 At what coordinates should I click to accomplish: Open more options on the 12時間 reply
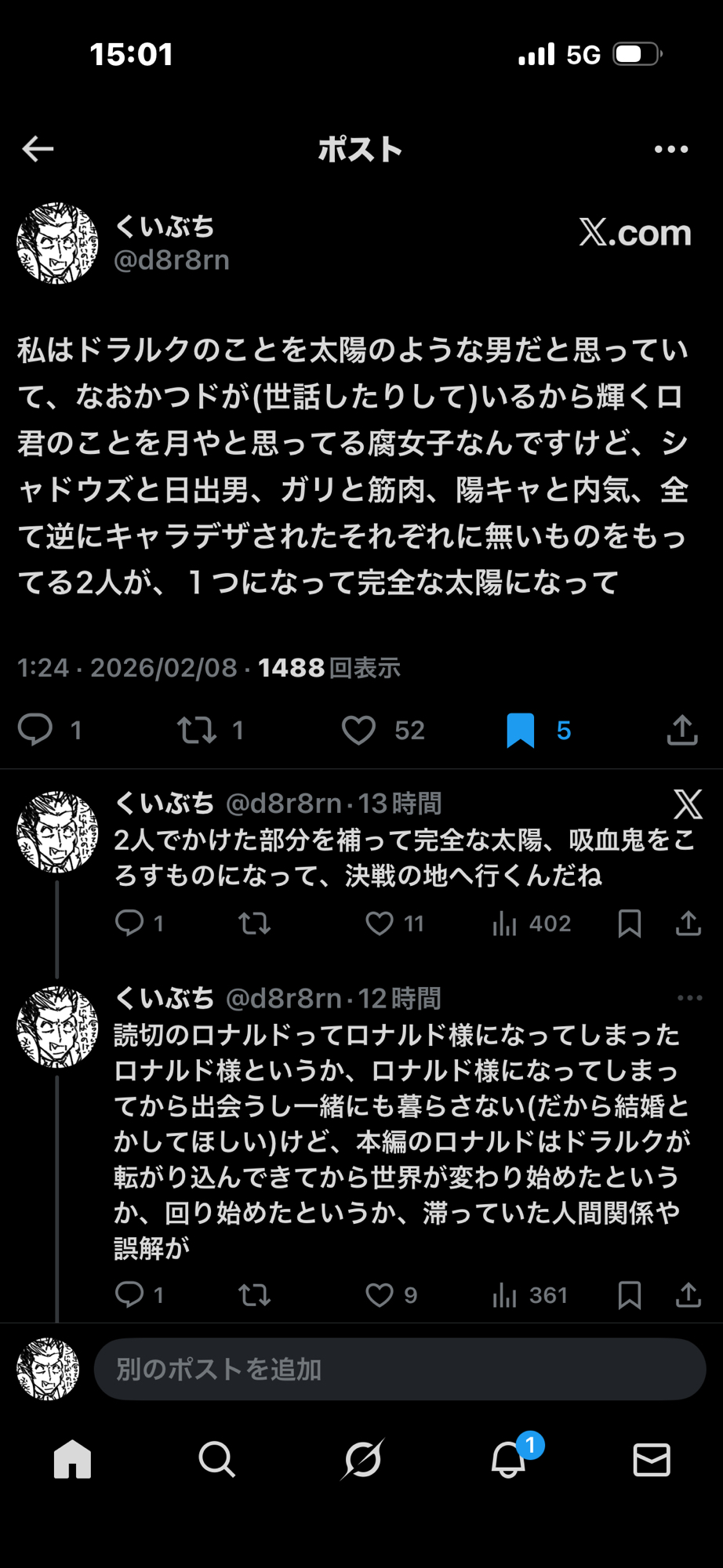pos(689,998)
